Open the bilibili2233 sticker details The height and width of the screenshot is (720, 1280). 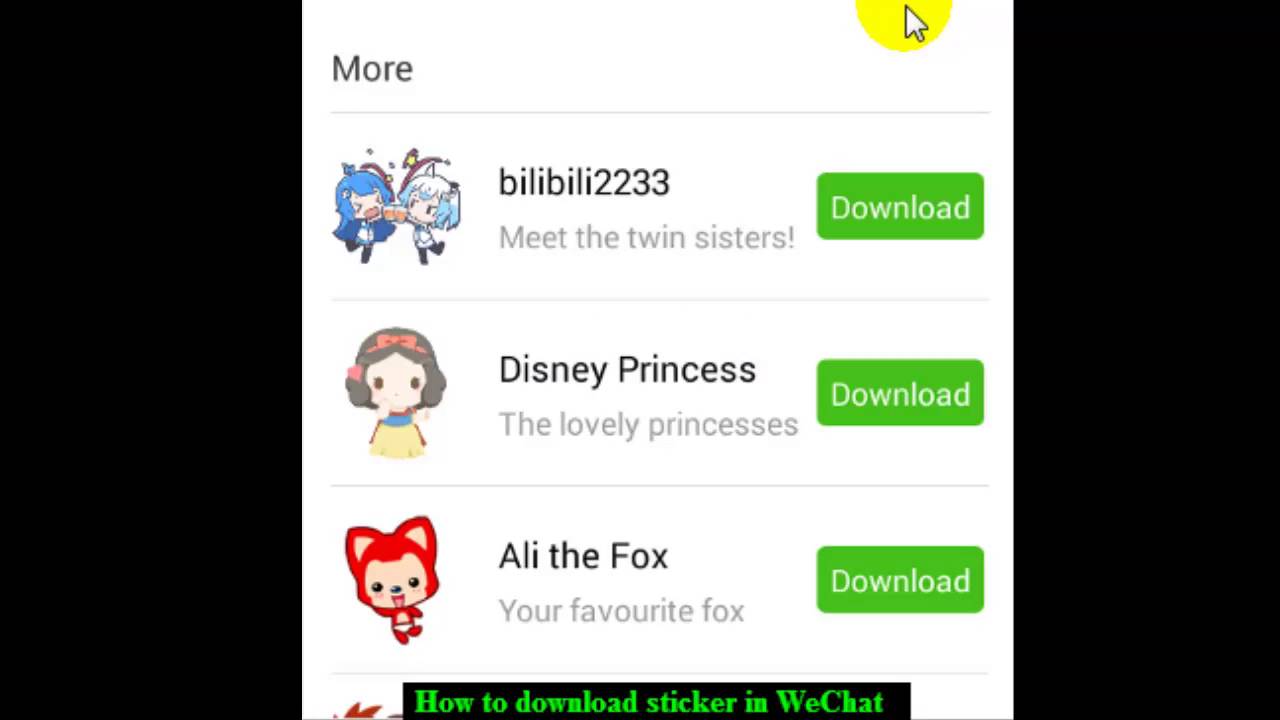(x=584, y=184)
